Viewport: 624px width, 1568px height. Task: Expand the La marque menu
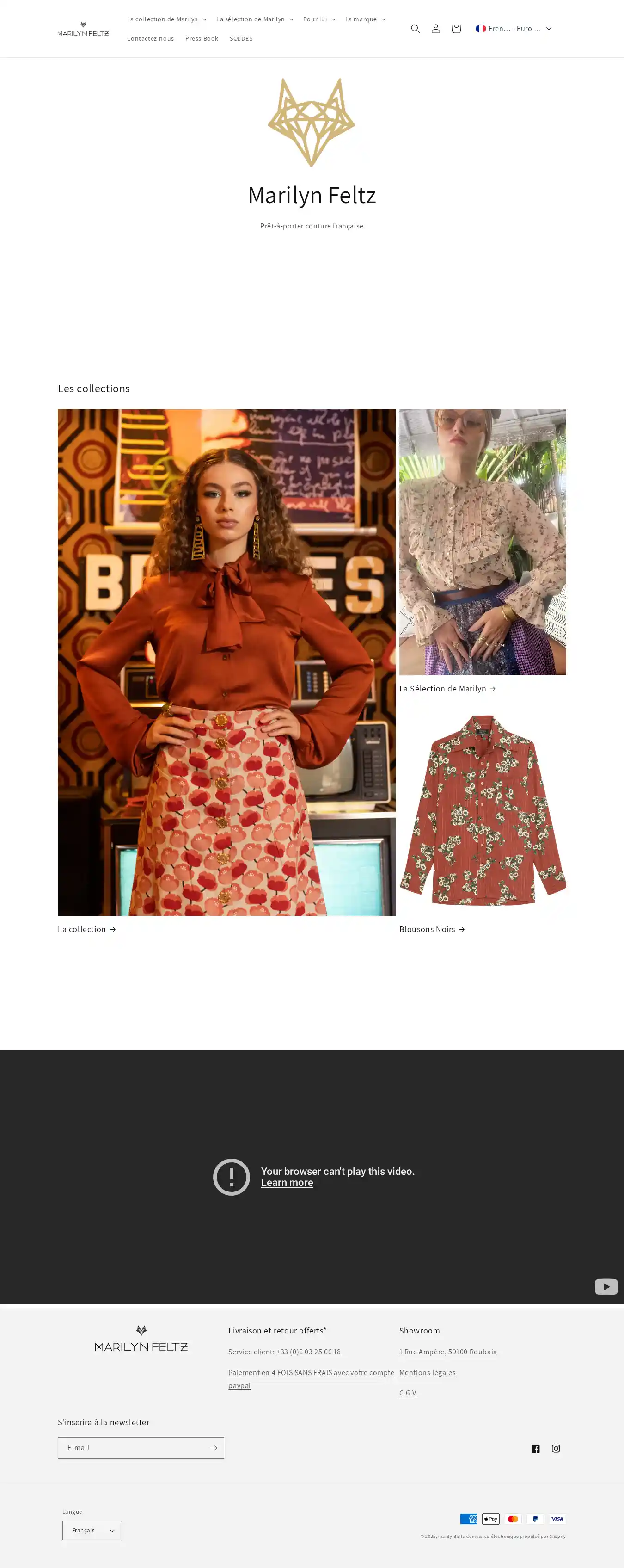[365, 19]
